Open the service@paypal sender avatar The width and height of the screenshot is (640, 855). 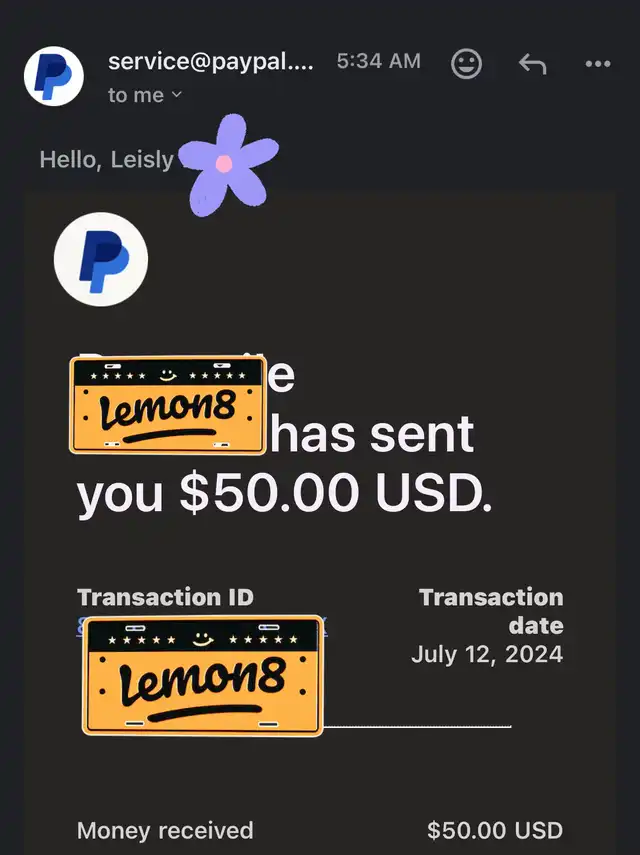(x=53, y=76)
